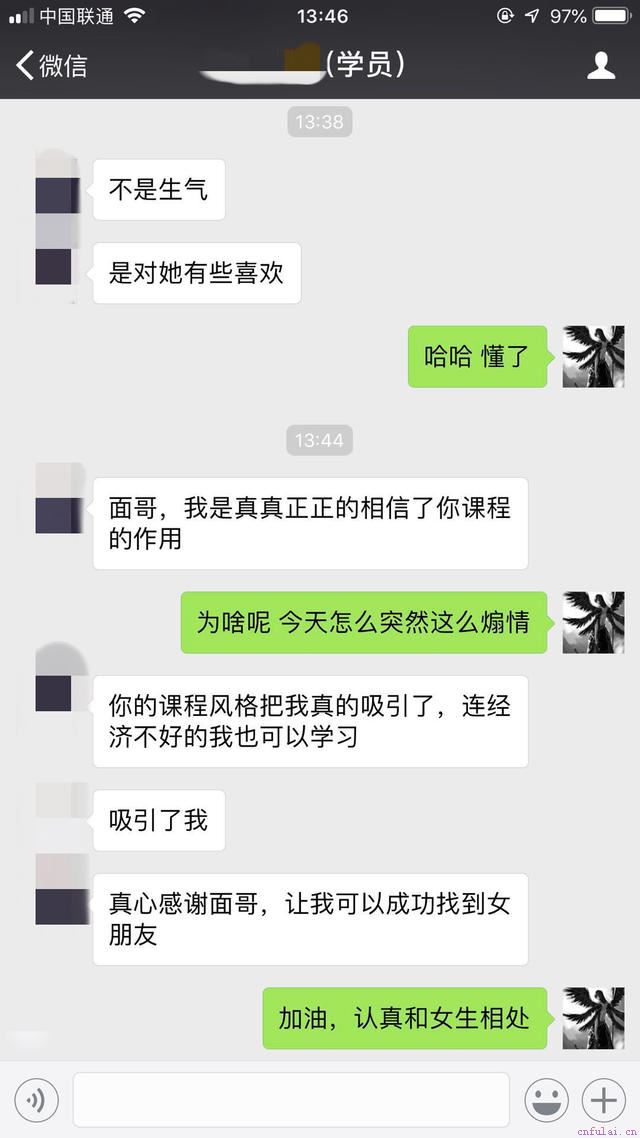Go back to the 微信 chat list
Viewport: 640px width, 1138px height.
[x=52, y=66]
